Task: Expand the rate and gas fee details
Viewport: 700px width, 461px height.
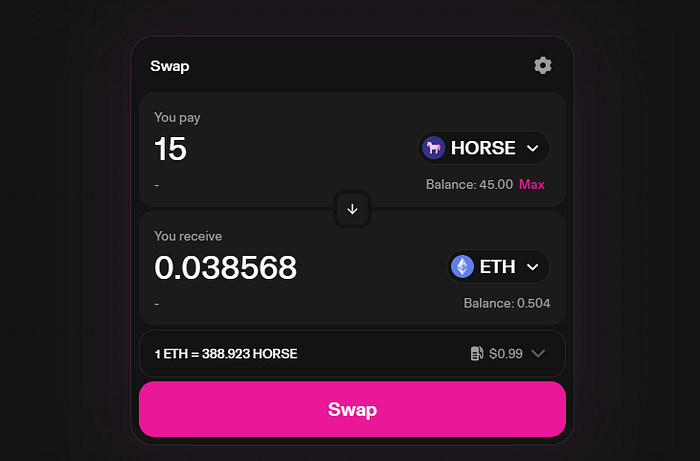Action: tap(538, 353)
